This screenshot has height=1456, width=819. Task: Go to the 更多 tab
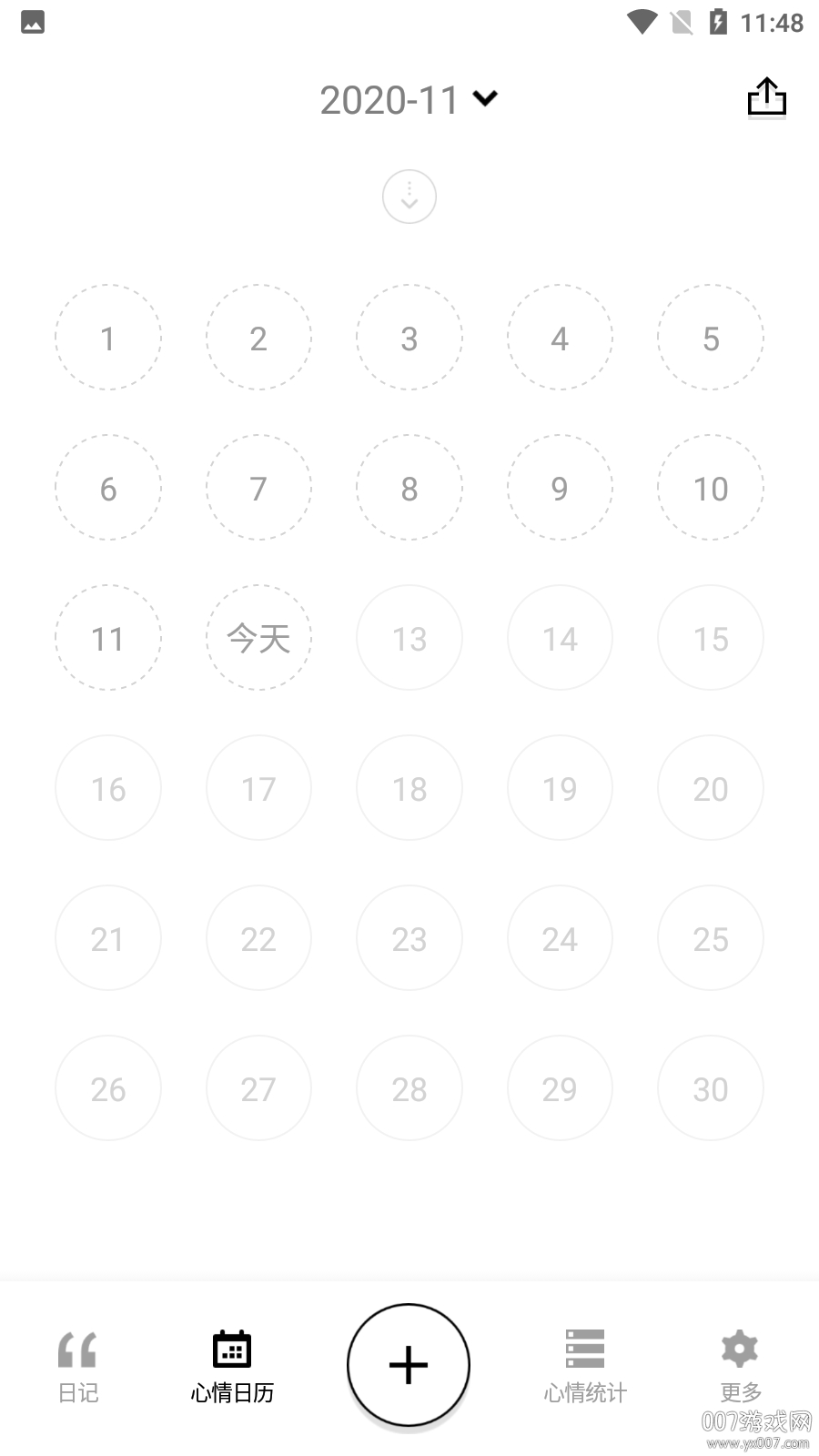point(740,1366)
